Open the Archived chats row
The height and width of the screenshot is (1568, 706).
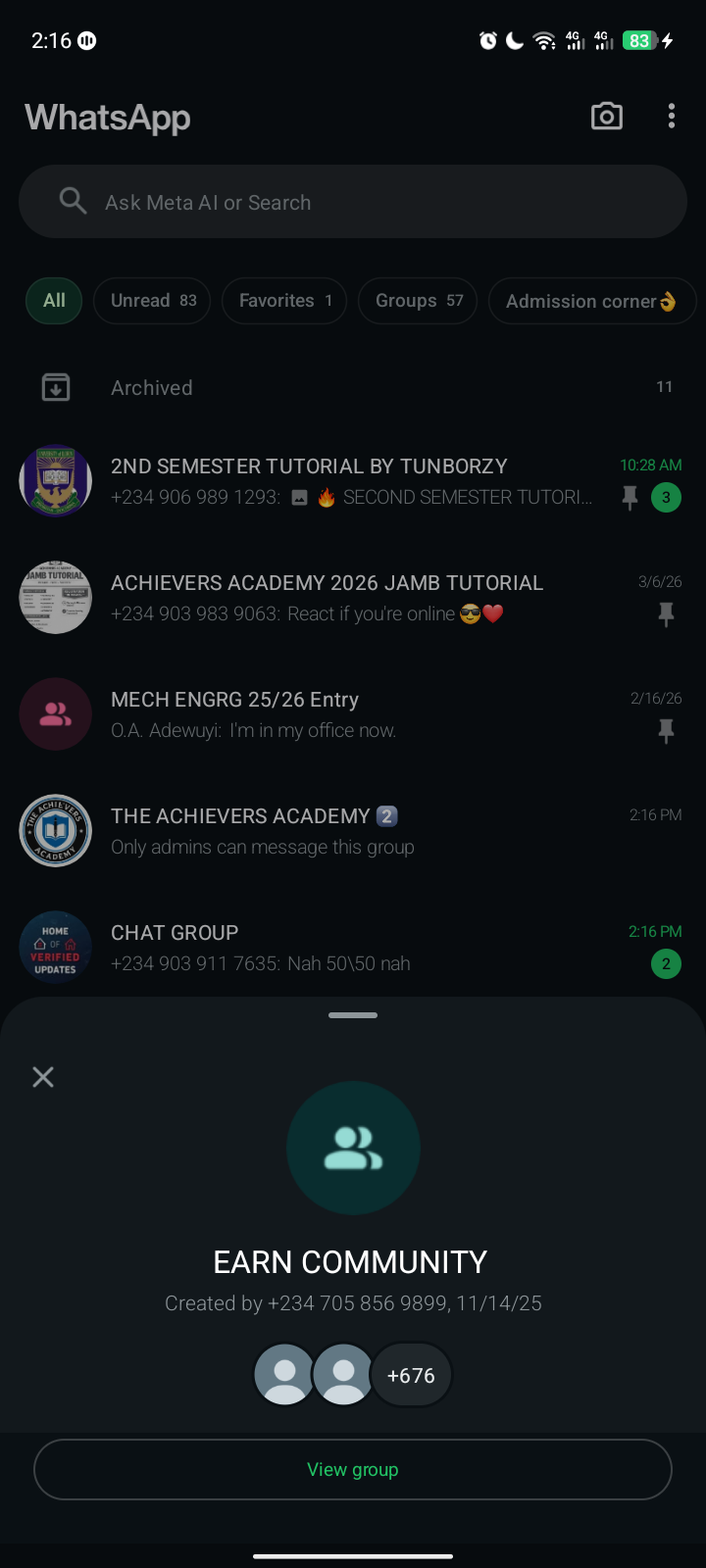(x=353, y=388)
